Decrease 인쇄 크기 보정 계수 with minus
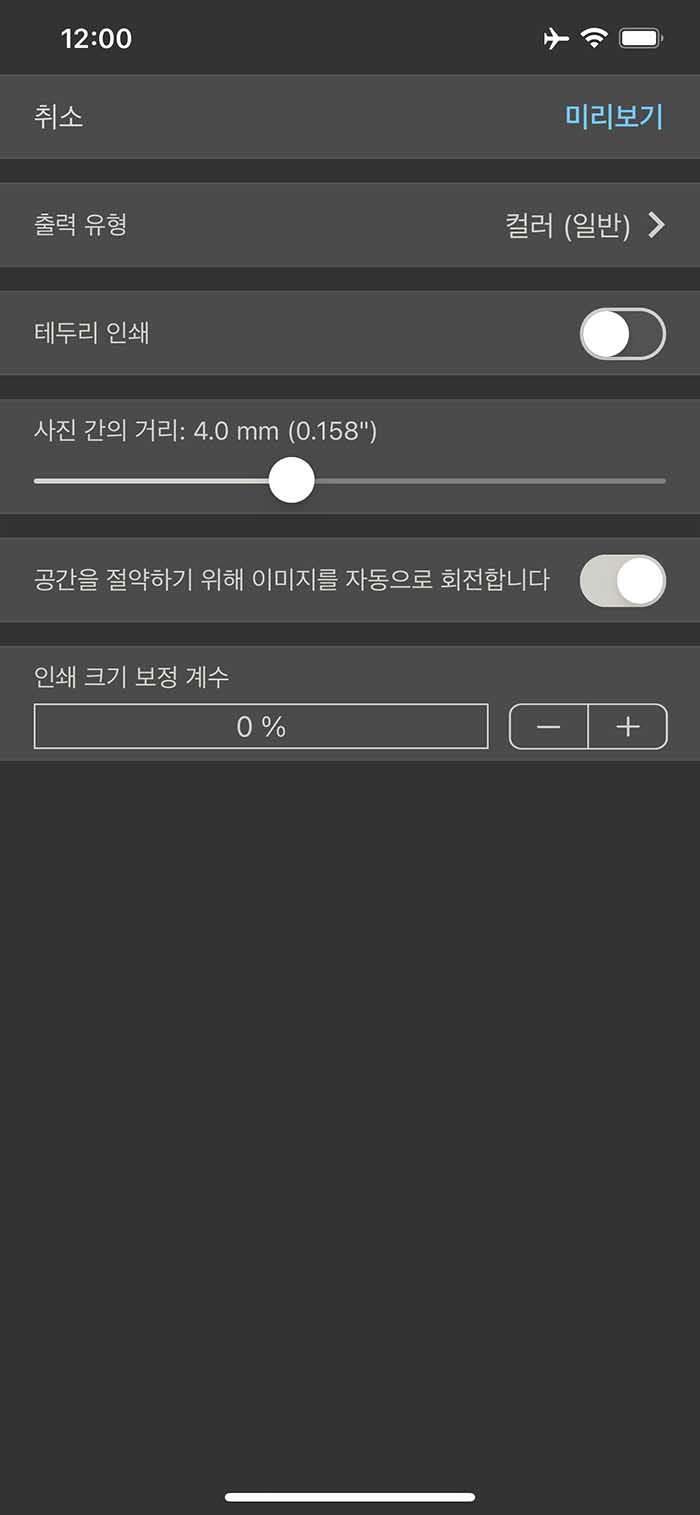 click(x=549, y=727)
